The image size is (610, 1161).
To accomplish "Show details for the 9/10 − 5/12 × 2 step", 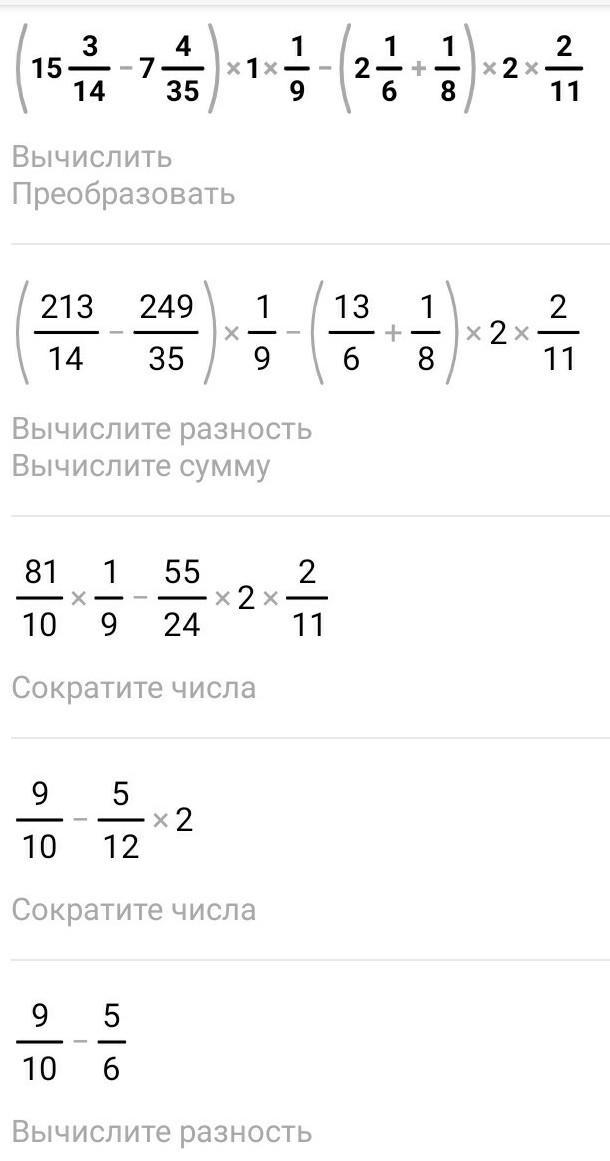I will 133,910.
